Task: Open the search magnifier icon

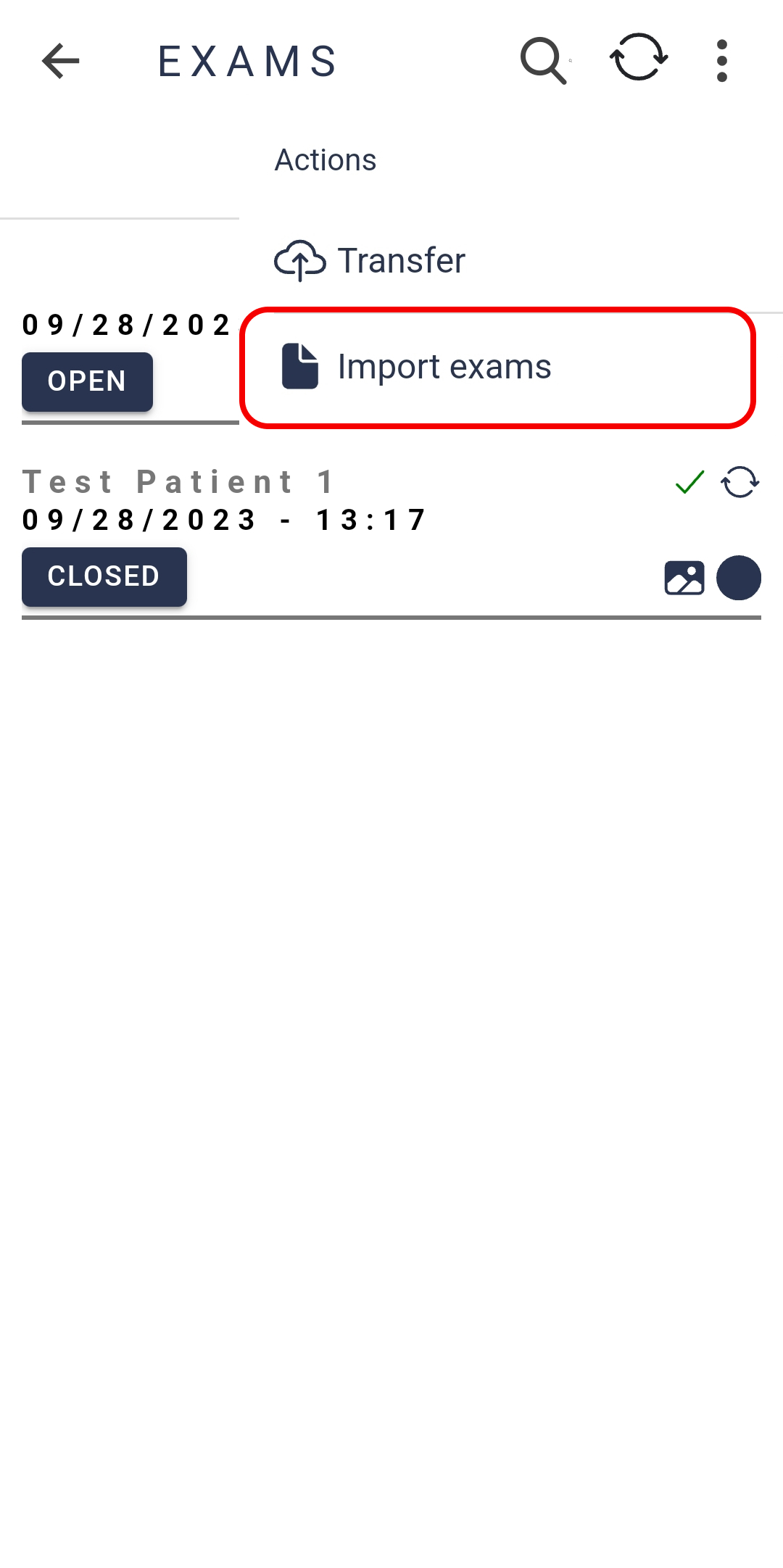Action: (x=544, y=61)
